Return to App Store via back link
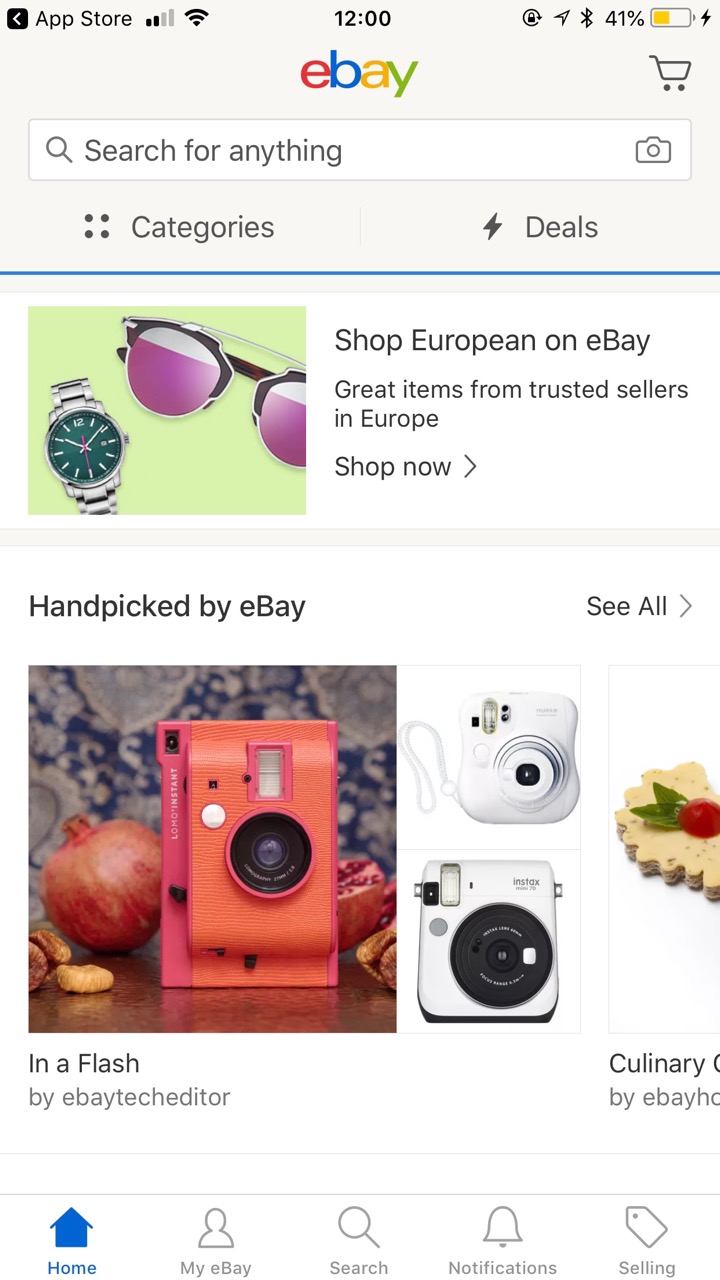The height and width of the screenshot is (1280, 720). click(x=68, y=18)
